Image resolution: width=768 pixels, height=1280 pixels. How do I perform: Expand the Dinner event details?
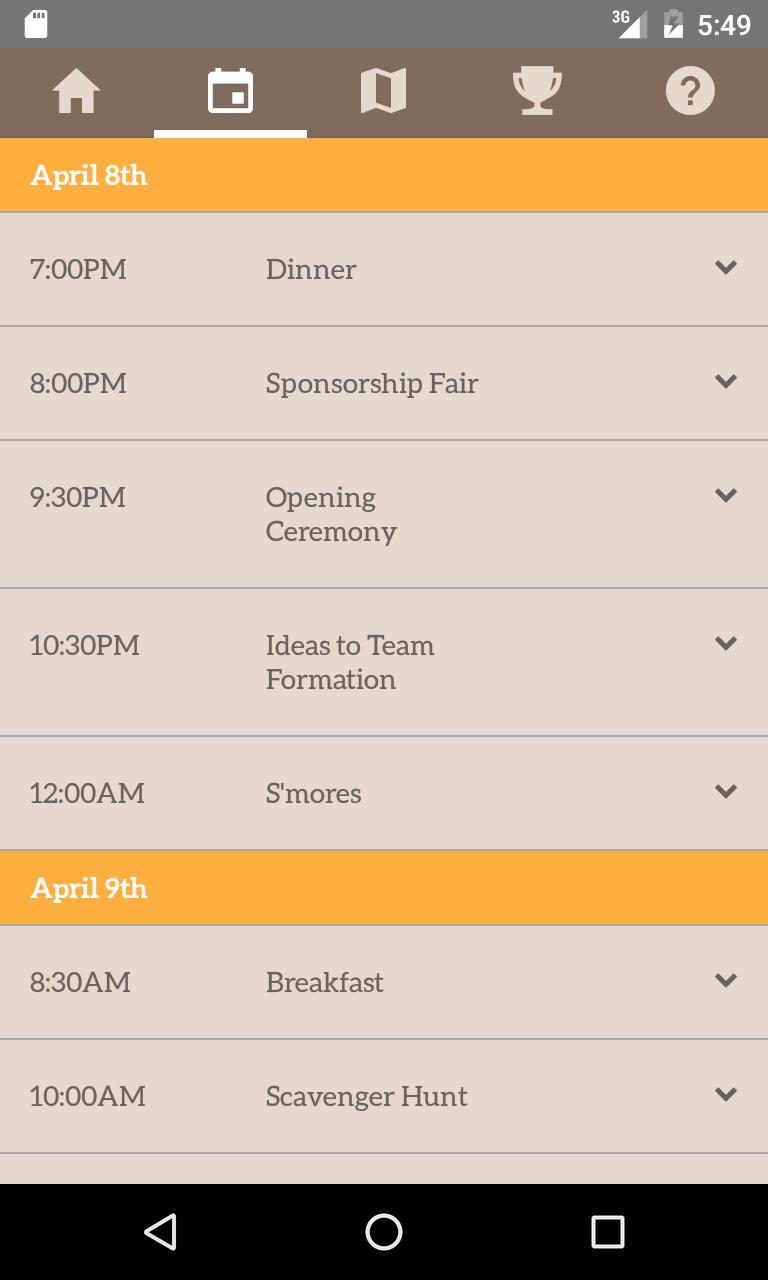pos(726,268)
